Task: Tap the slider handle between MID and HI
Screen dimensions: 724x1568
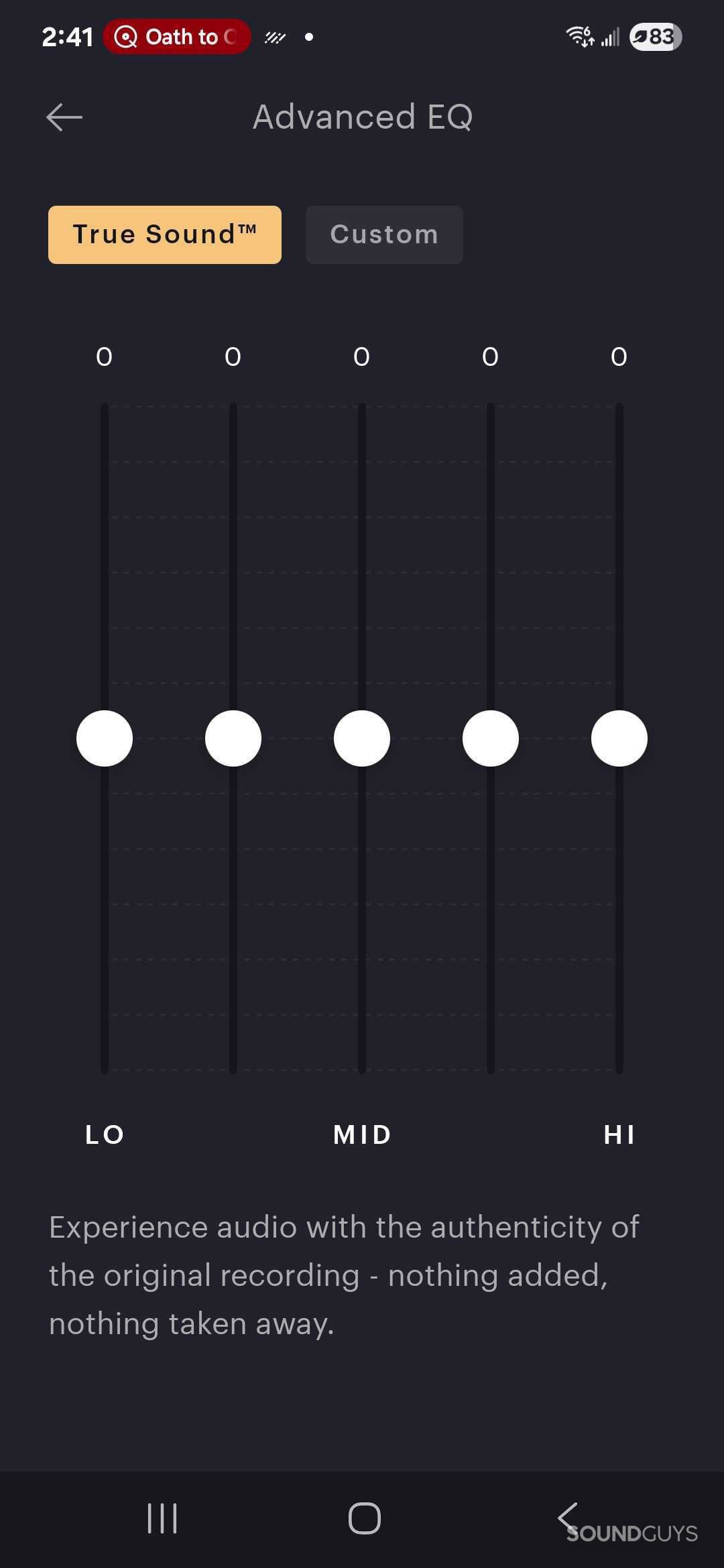Action: click(x=491, y=738)
